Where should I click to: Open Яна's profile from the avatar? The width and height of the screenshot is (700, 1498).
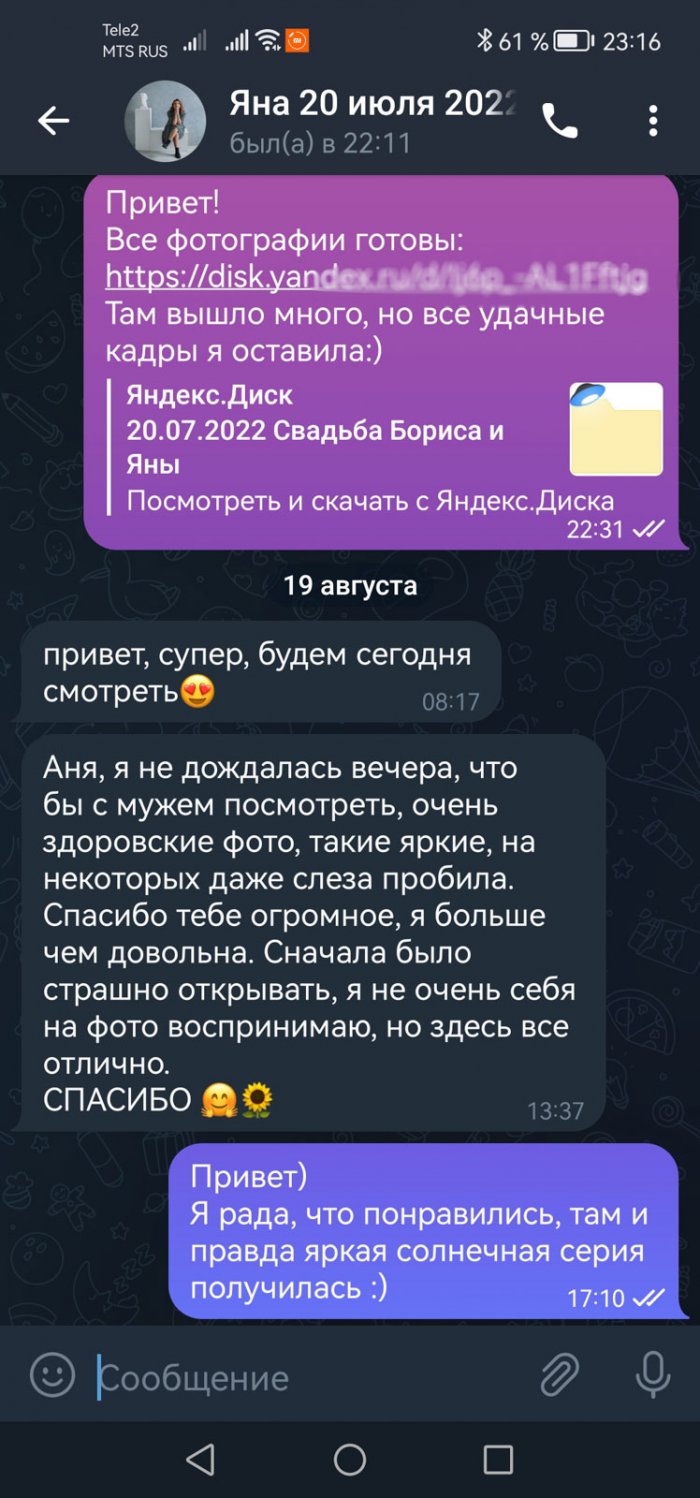pyautogui.click(x=165, y=121)
